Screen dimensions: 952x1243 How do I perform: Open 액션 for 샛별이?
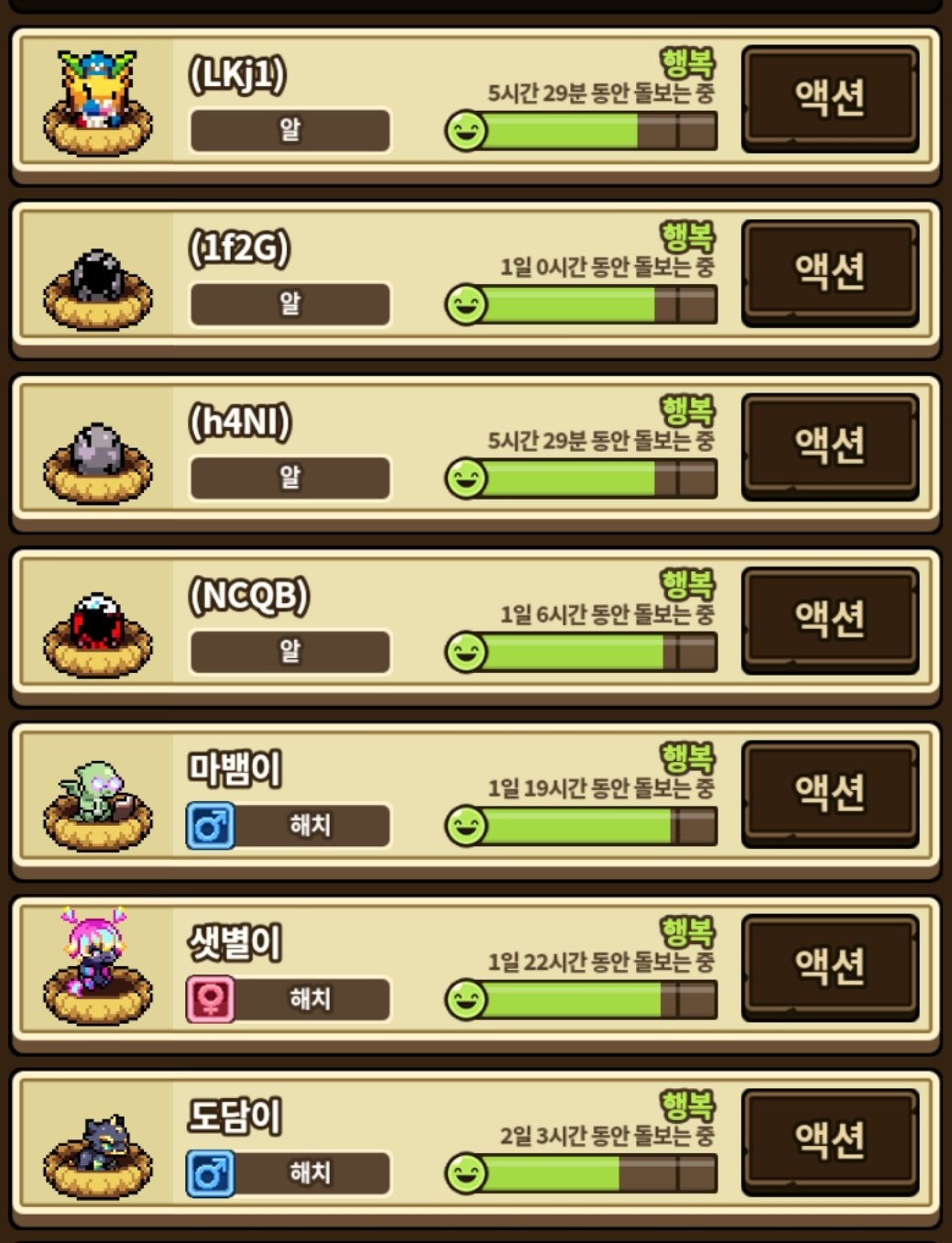coord(829,966)
